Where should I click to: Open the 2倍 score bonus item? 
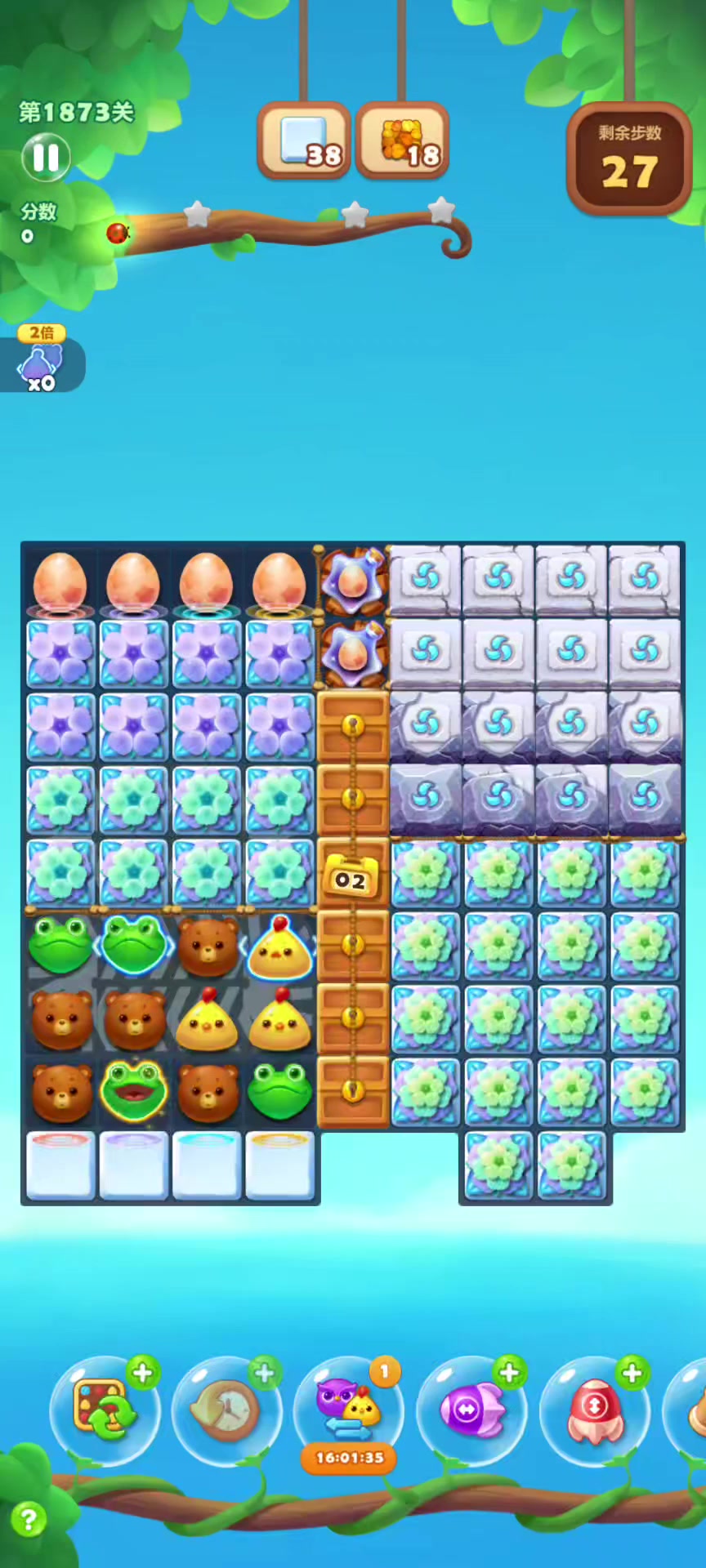[41, 360]
